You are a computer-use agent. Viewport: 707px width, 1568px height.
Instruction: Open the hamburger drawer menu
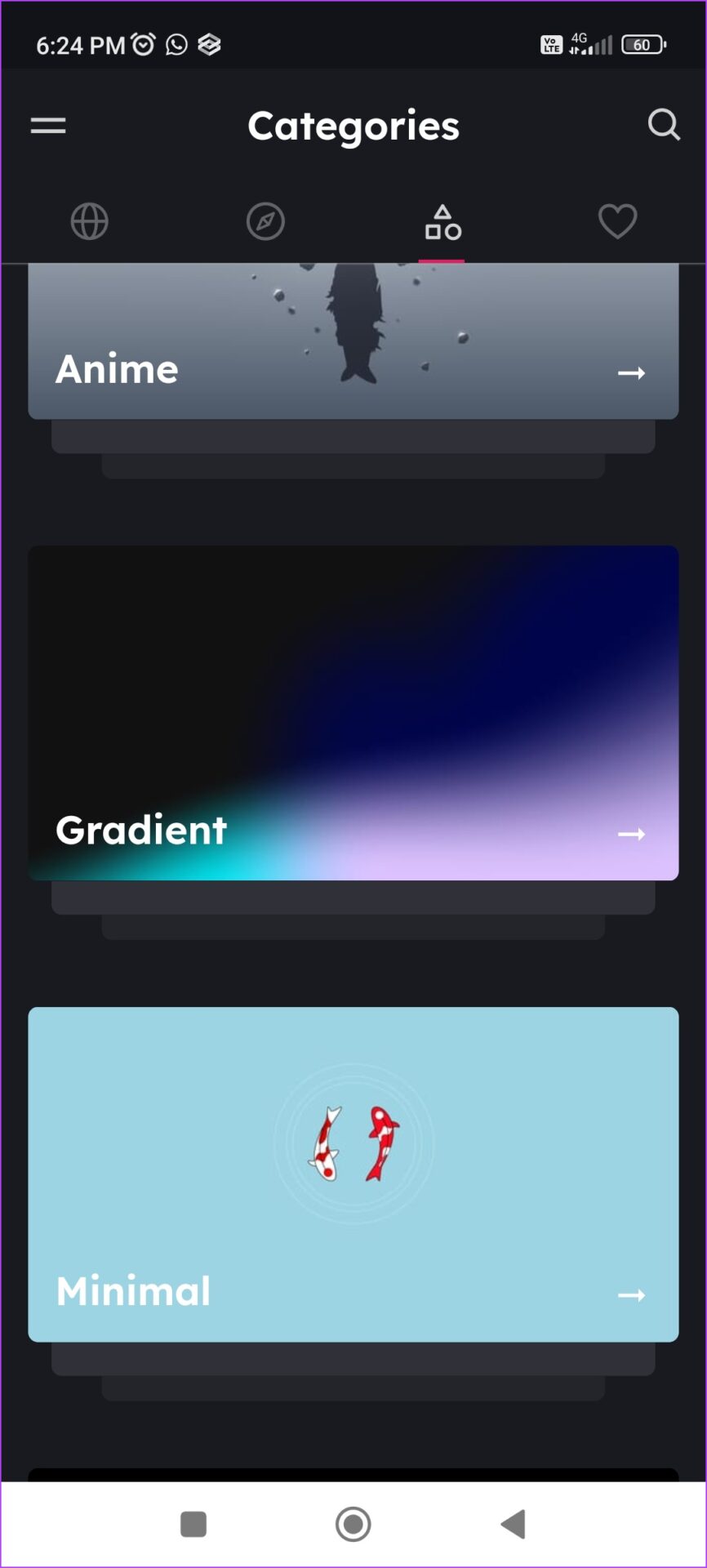48,126
